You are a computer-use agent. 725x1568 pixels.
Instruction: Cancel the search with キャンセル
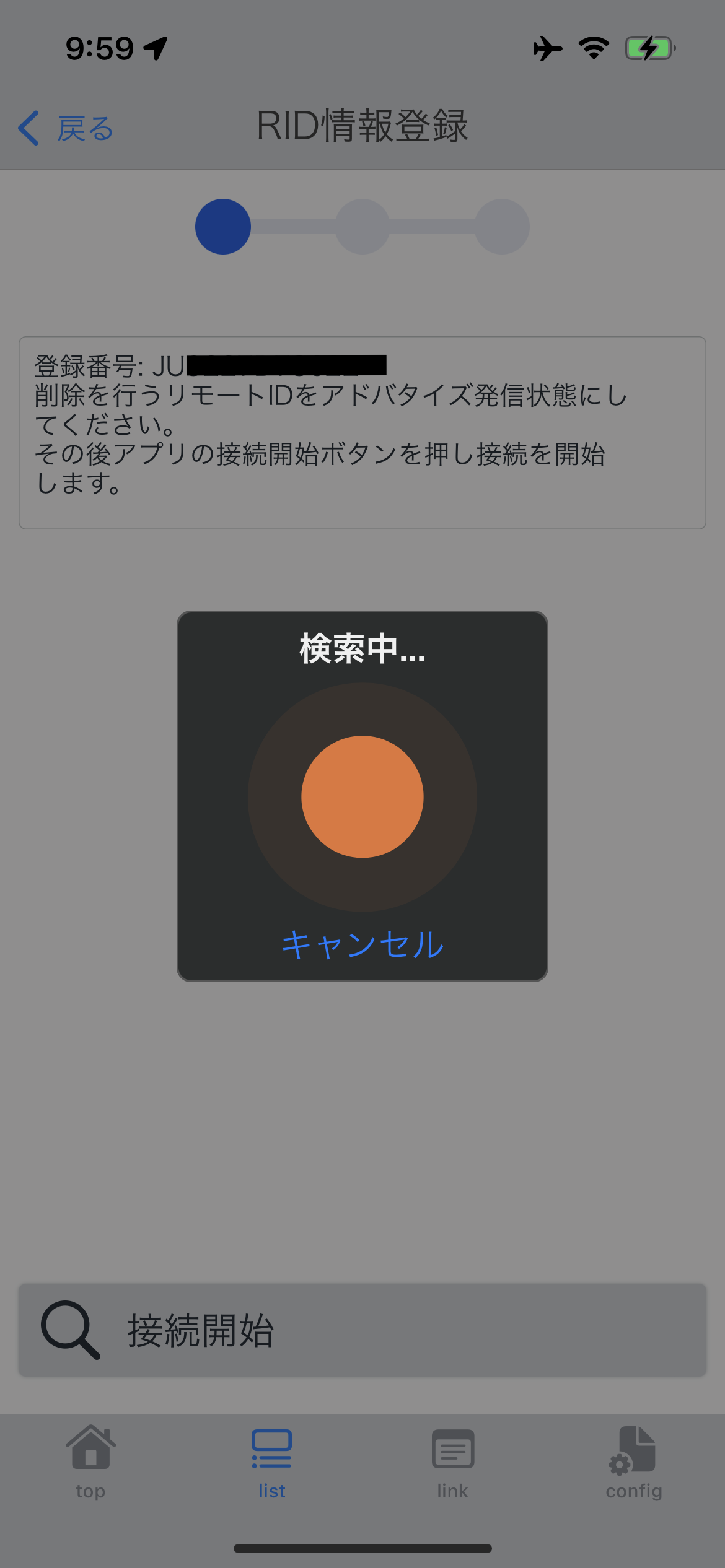(362, 944)
